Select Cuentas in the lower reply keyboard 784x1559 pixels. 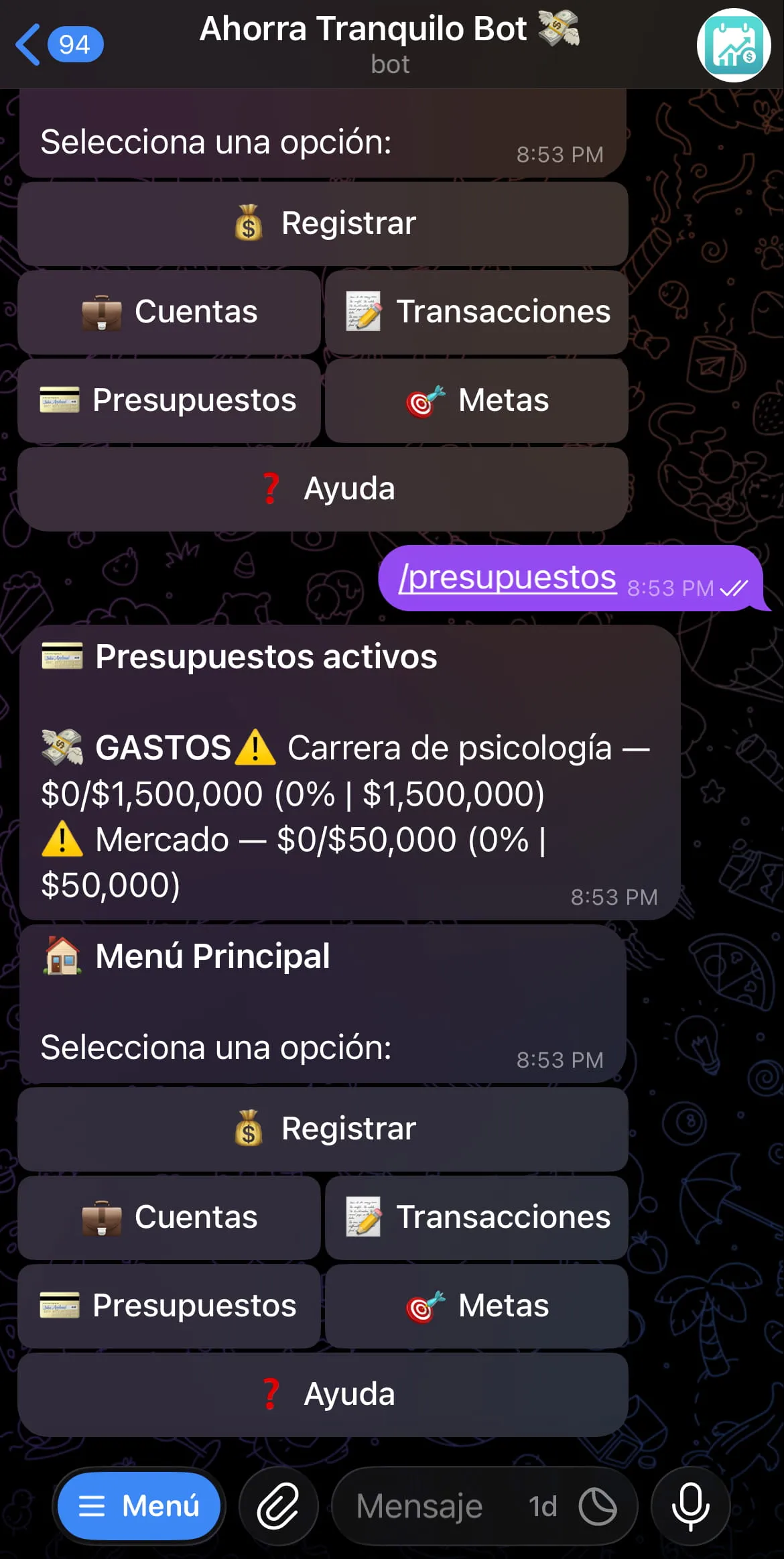pos(169,1217)
